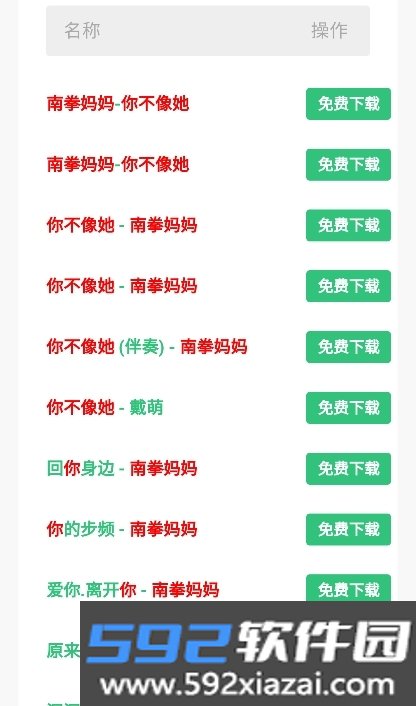The image size is (416, 706).
Task: Open the 爱你.离开你 - 南拳妈妈 title
Action: click(133, 589)
